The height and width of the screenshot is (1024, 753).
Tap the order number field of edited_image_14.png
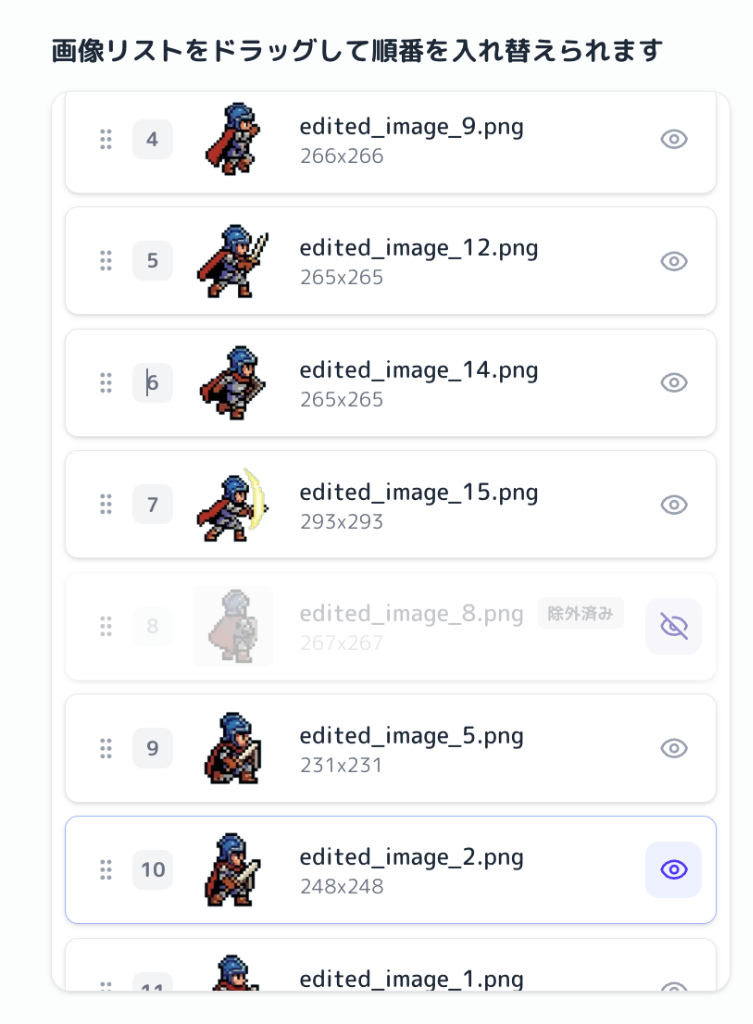152,383
